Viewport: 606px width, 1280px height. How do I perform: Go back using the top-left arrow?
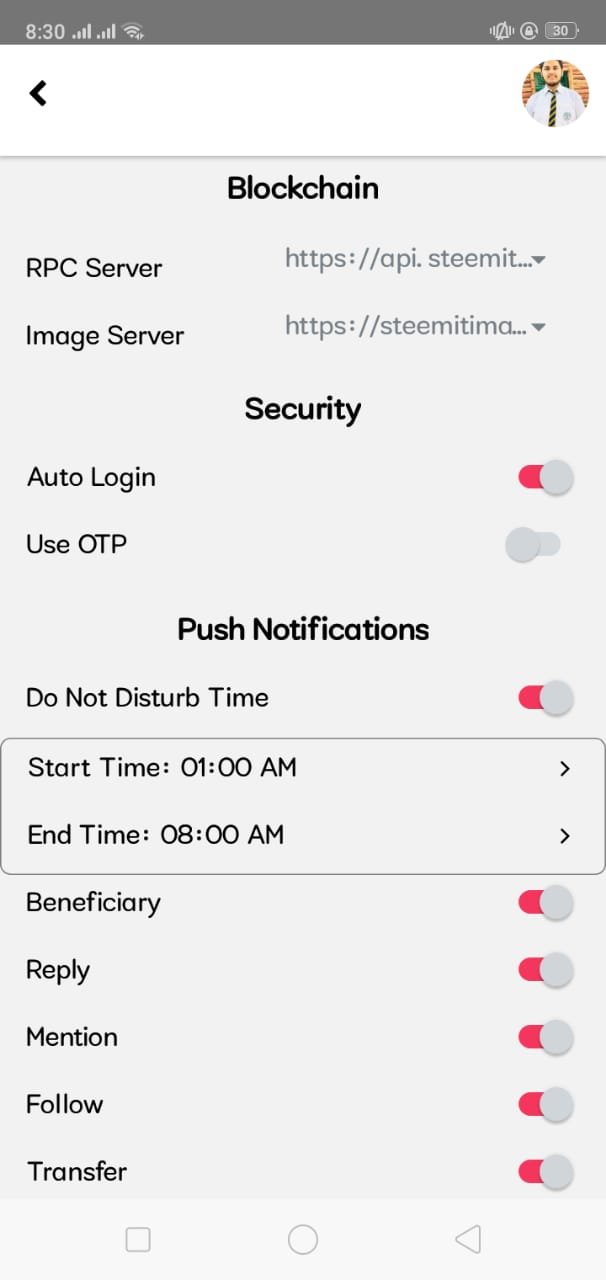point(38,93)
